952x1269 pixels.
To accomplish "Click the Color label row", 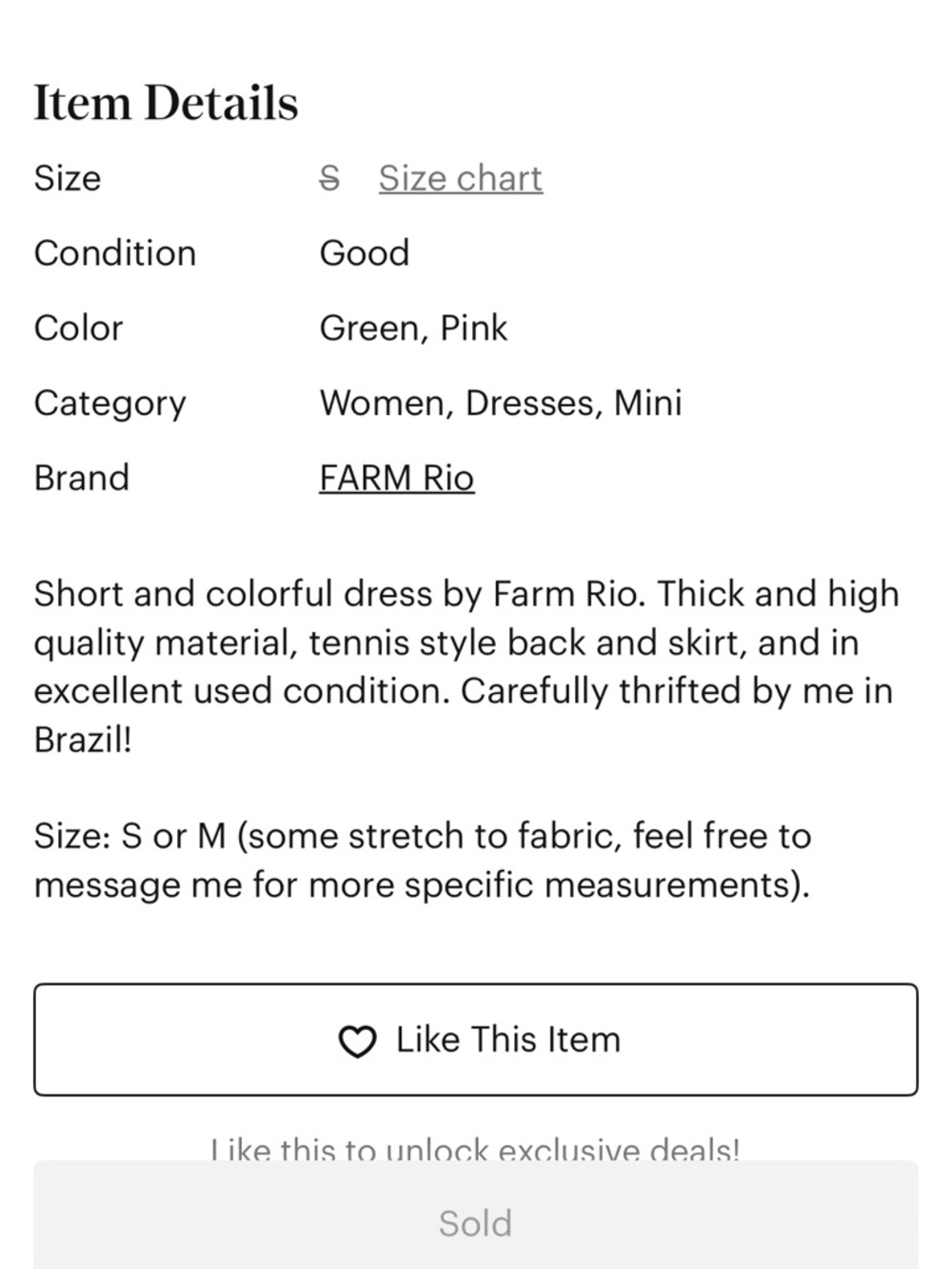I will tap(77, 327).
